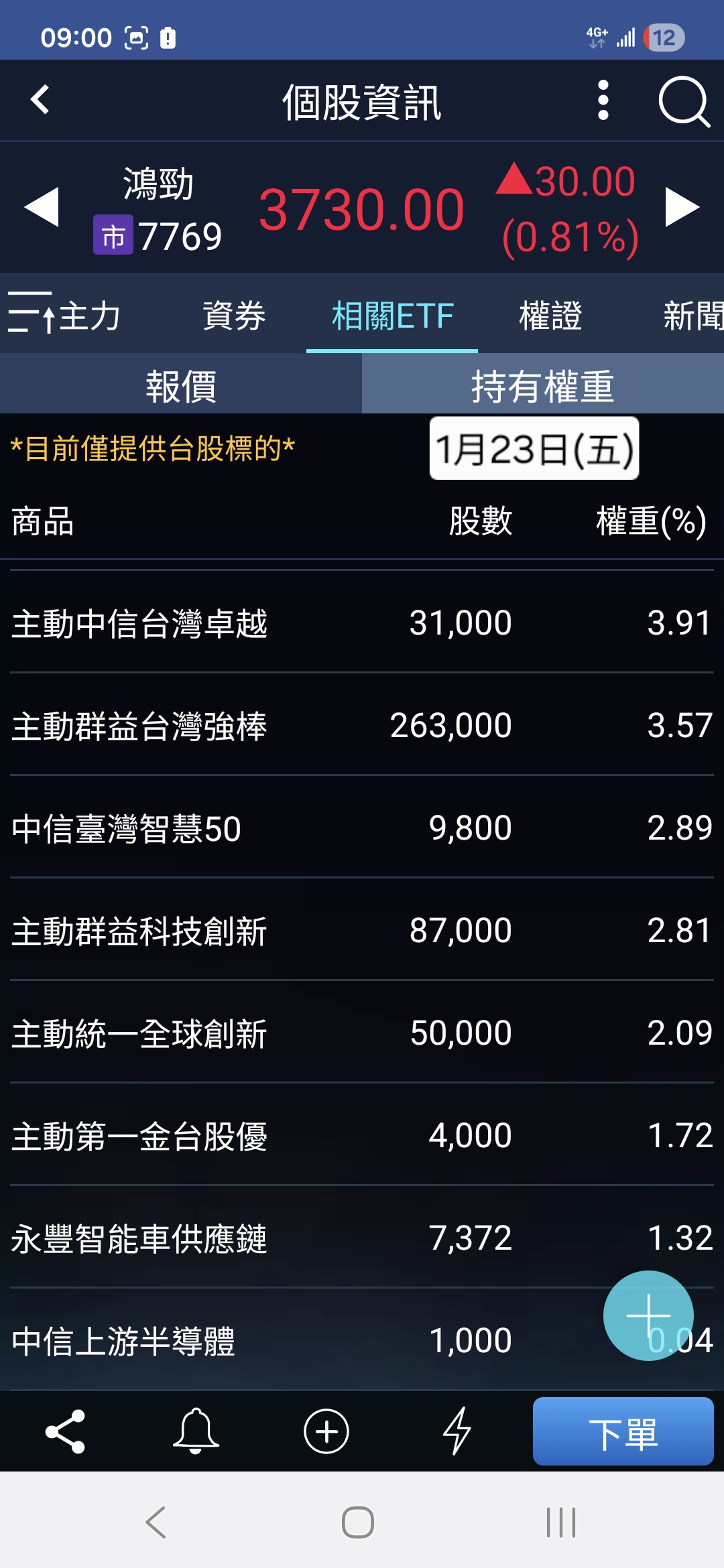Switch to the previous stock arrow
This screenshot has height=1568, width=724.
pos(42,207)
